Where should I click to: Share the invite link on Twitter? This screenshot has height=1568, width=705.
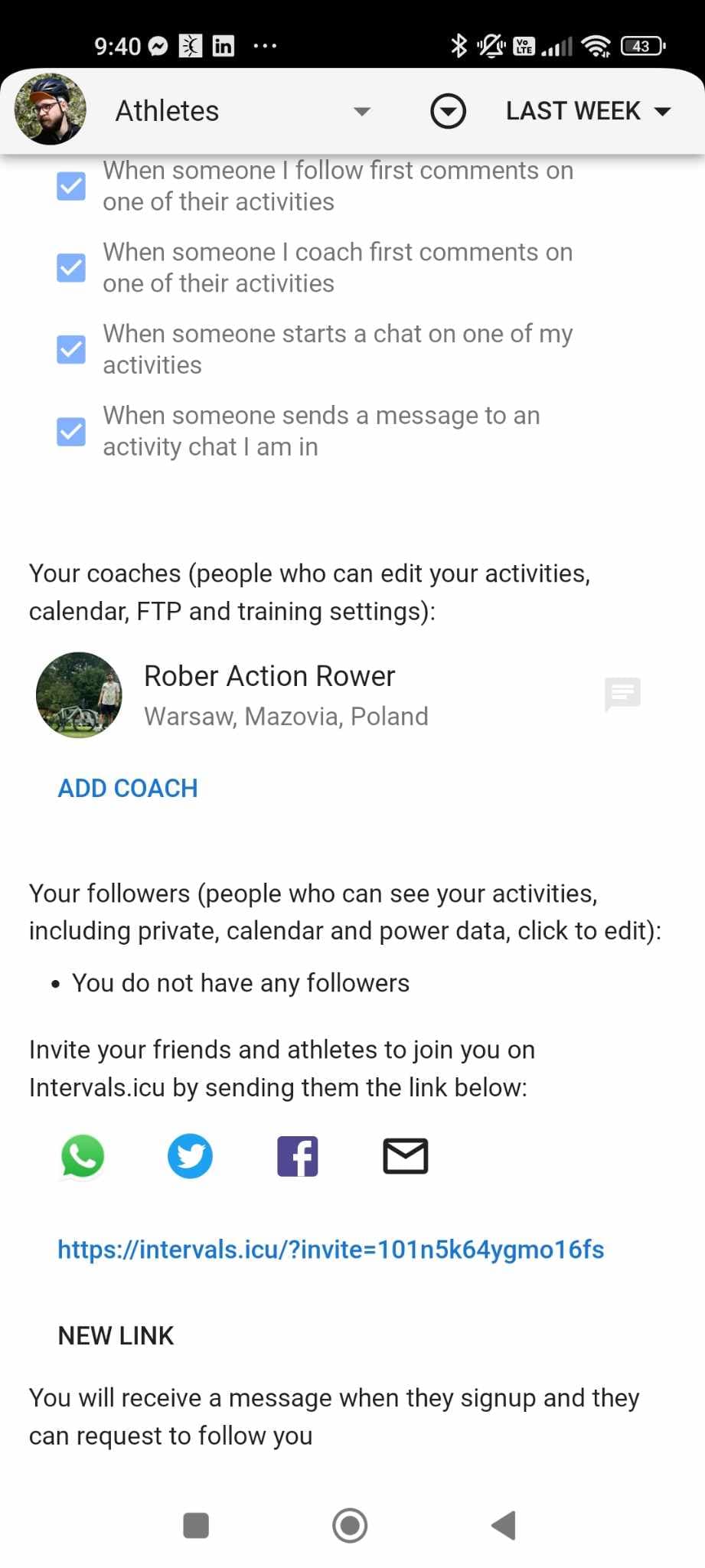[190, 1156]
